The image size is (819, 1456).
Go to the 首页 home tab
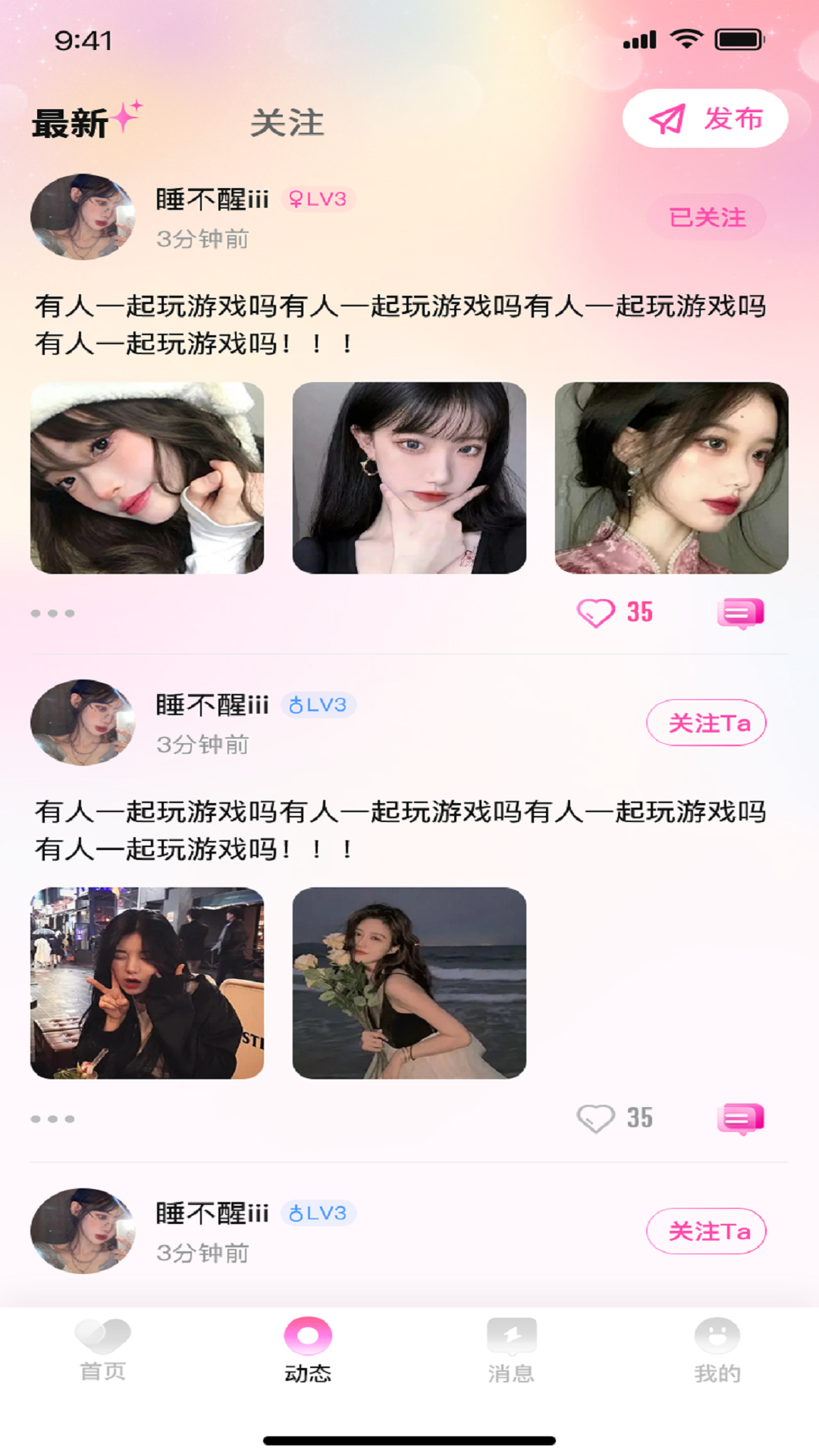(103, 1351)
